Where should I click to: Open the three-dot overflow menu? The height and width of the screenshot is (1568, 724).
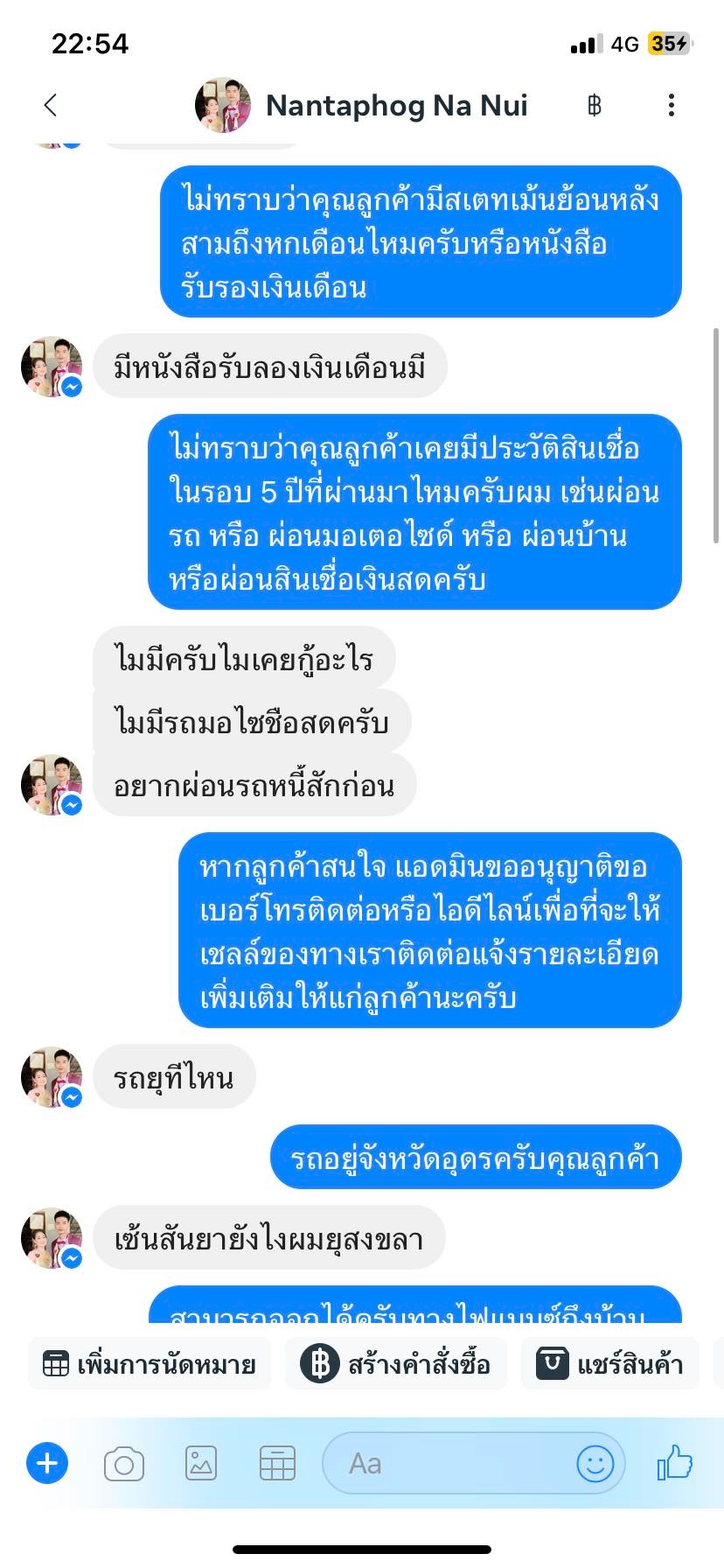(x=671, y=106)
